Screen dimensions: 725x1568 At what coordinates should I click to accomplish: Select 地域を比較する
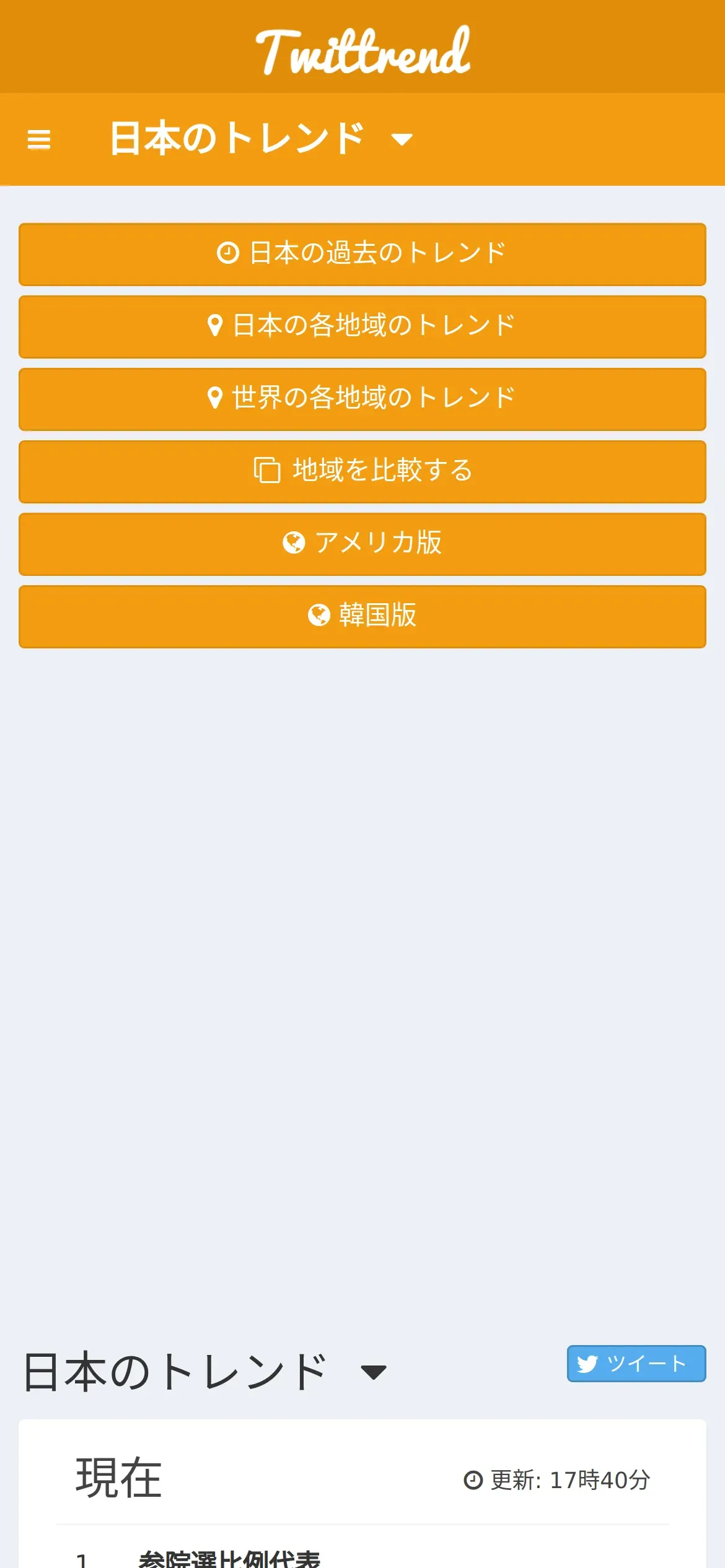pyautogui.click(x=362, y=471)
